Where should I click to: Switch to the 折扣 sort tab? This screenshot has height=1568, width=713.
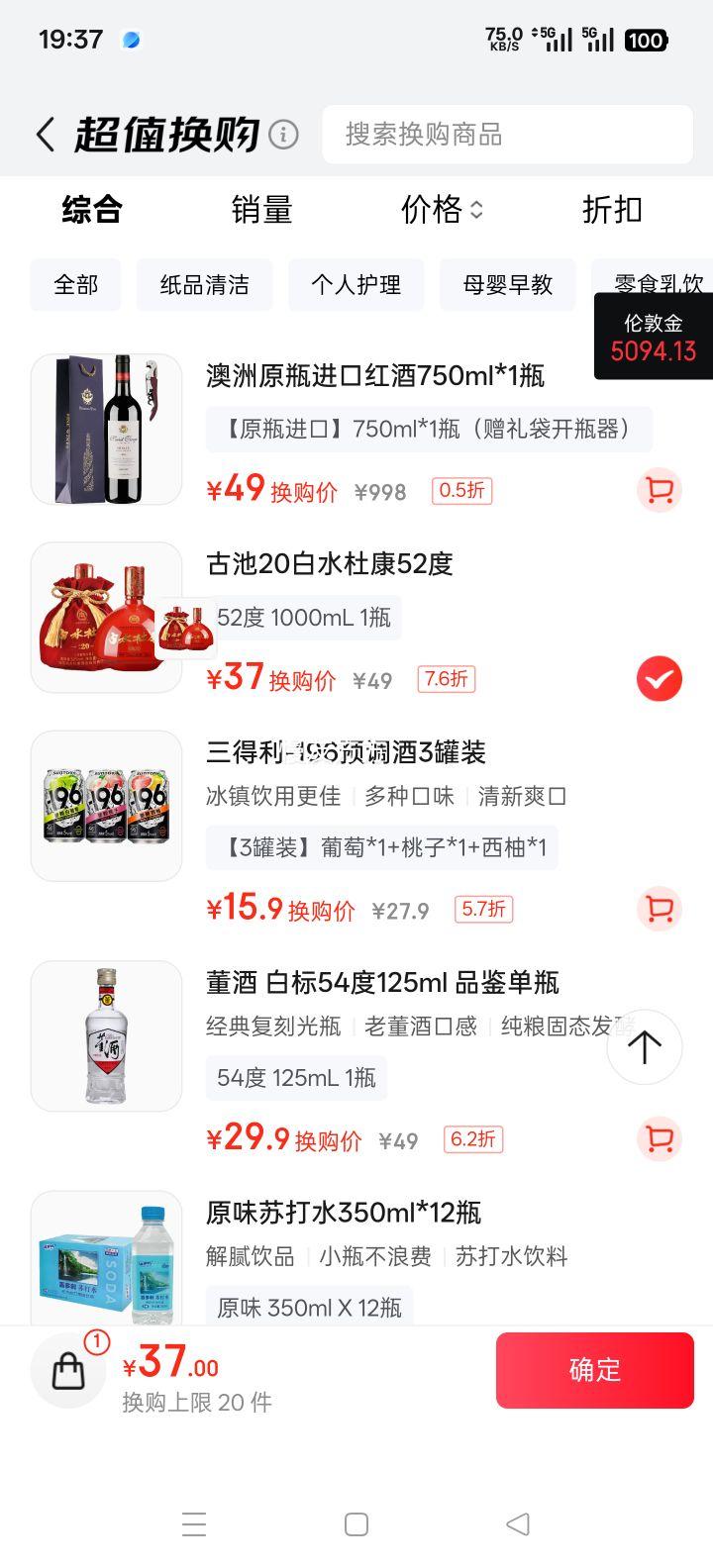[612, 210]
